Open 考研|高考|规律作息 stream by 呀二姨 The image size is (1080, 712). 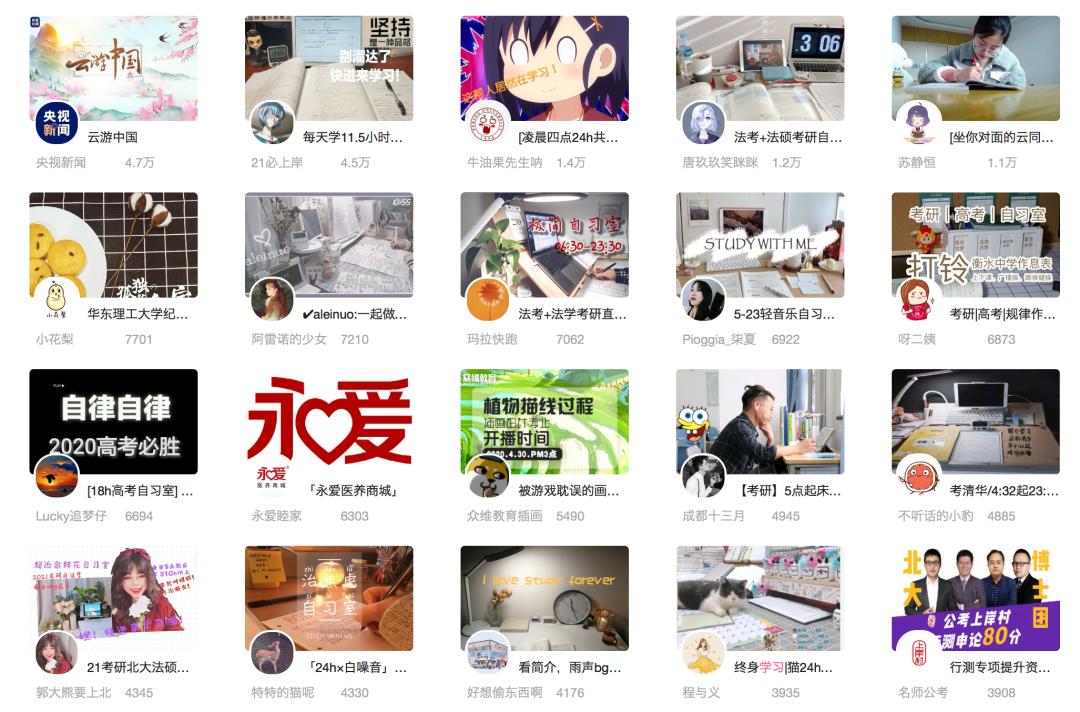(975, 245)
